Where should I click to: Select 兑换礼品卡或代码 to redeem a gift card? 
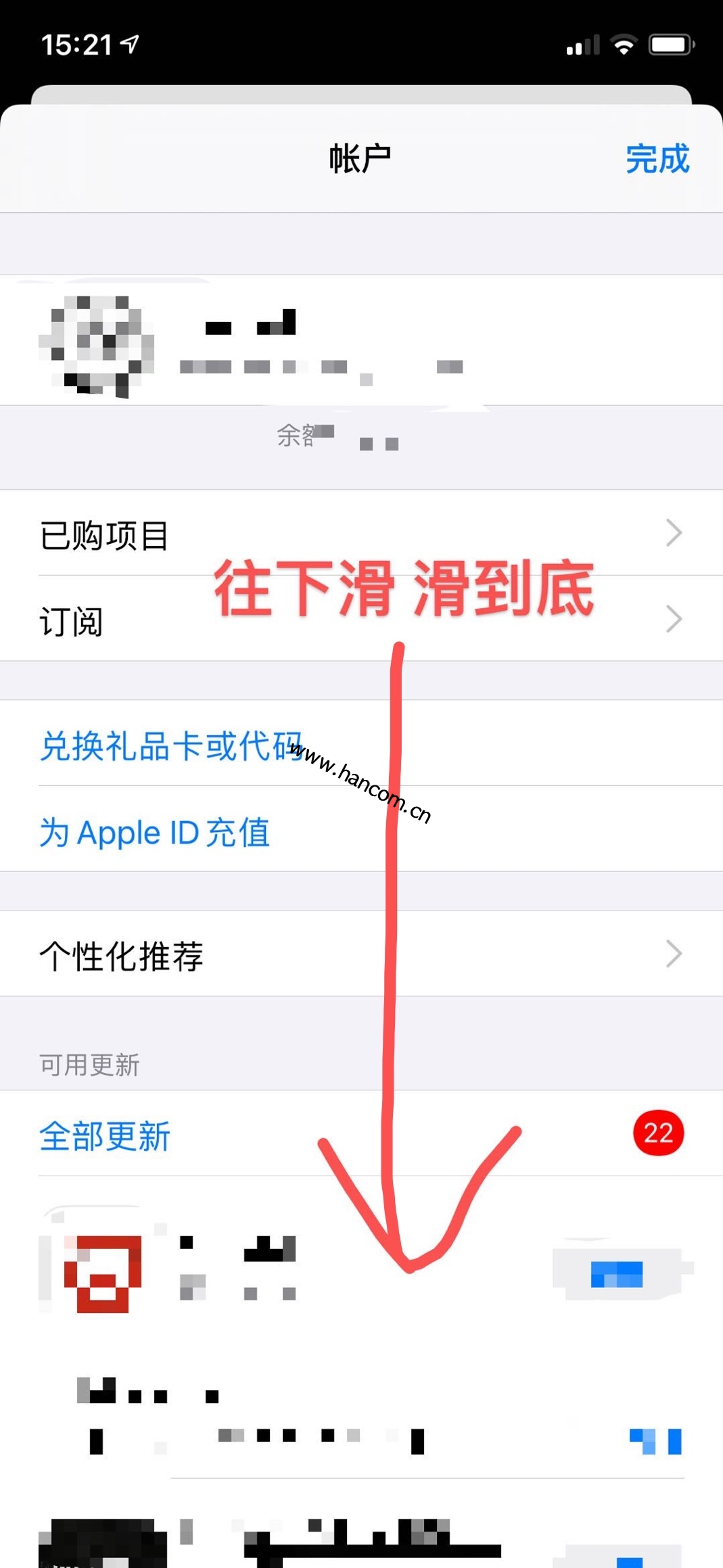[x=171, y=746]
